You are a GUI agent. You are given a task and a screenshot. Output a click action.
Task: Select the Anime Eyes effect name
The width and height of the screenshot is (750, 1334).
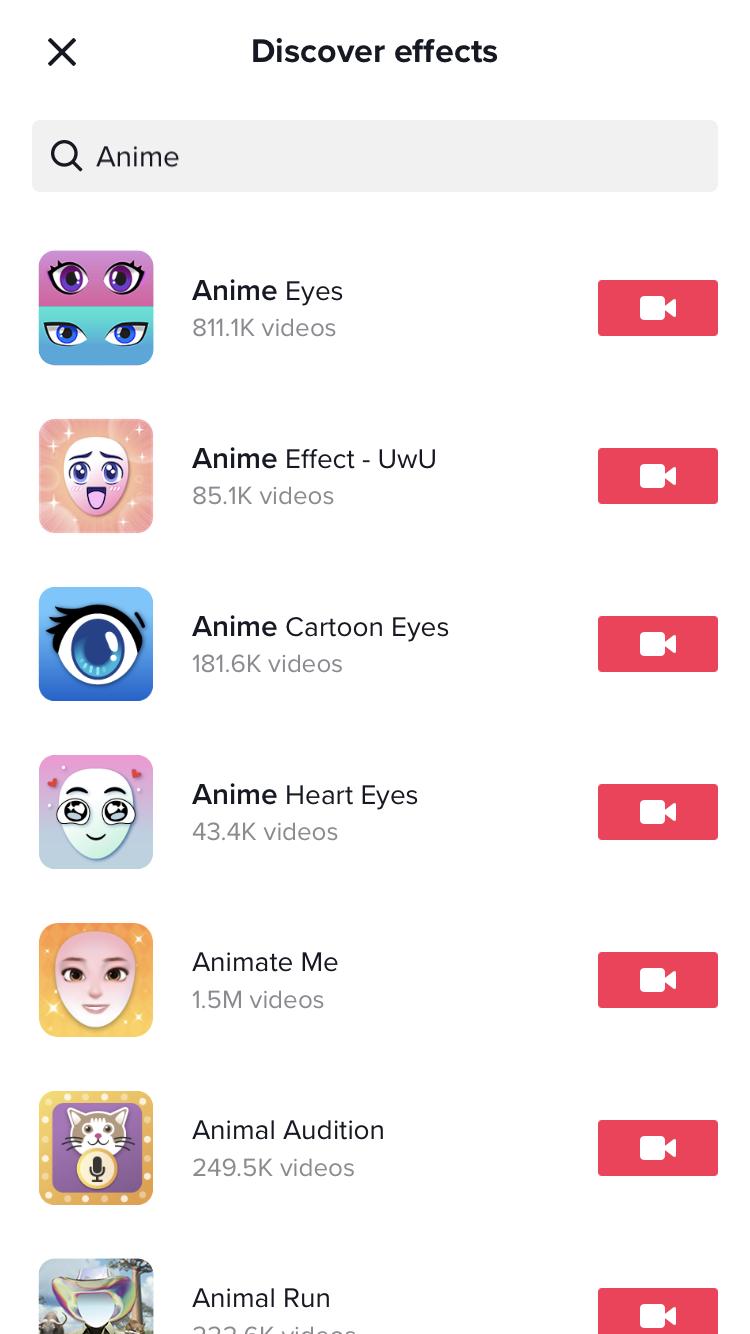tap(267, 291)
